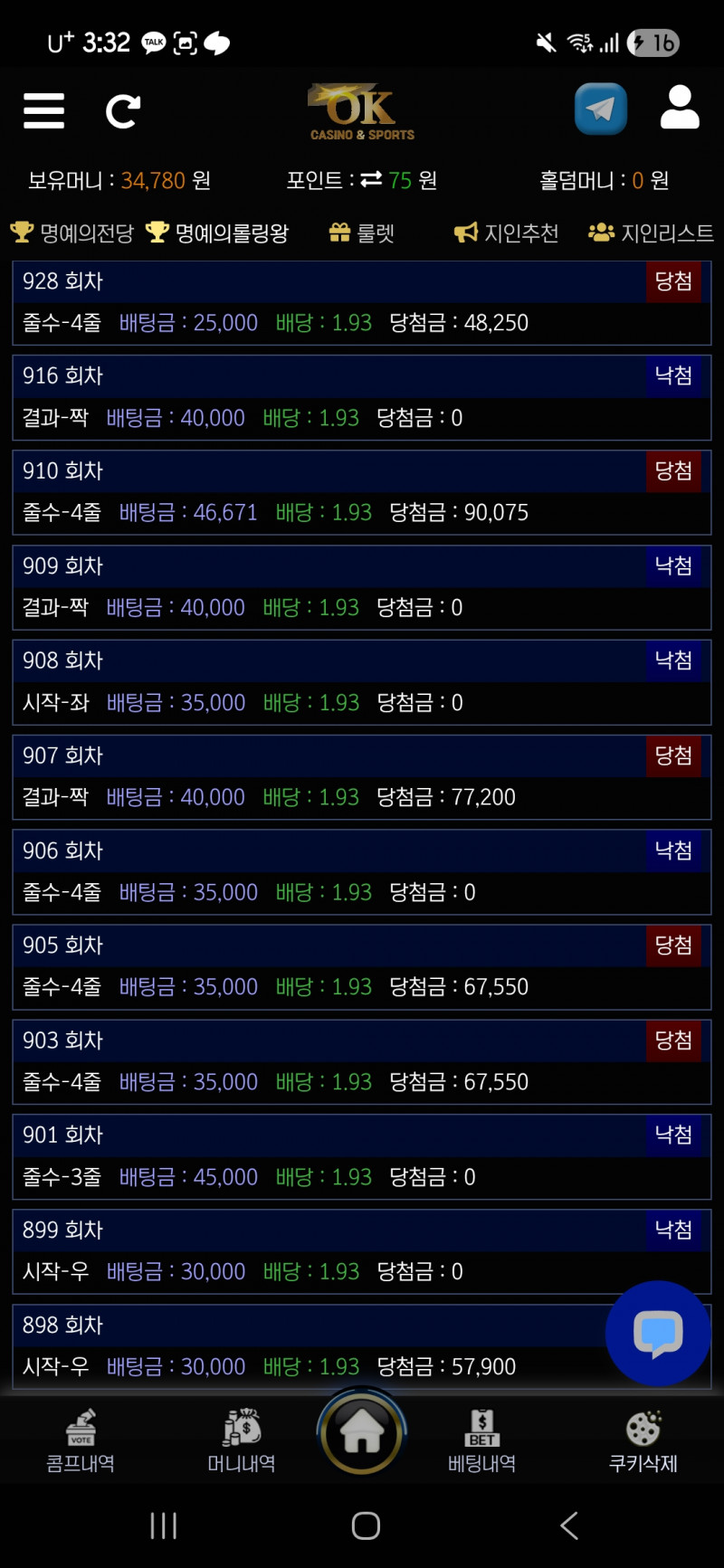Open 지인리스트 page
The height and width of the screenshot is (1568, 724).
[x=652, y=233]
